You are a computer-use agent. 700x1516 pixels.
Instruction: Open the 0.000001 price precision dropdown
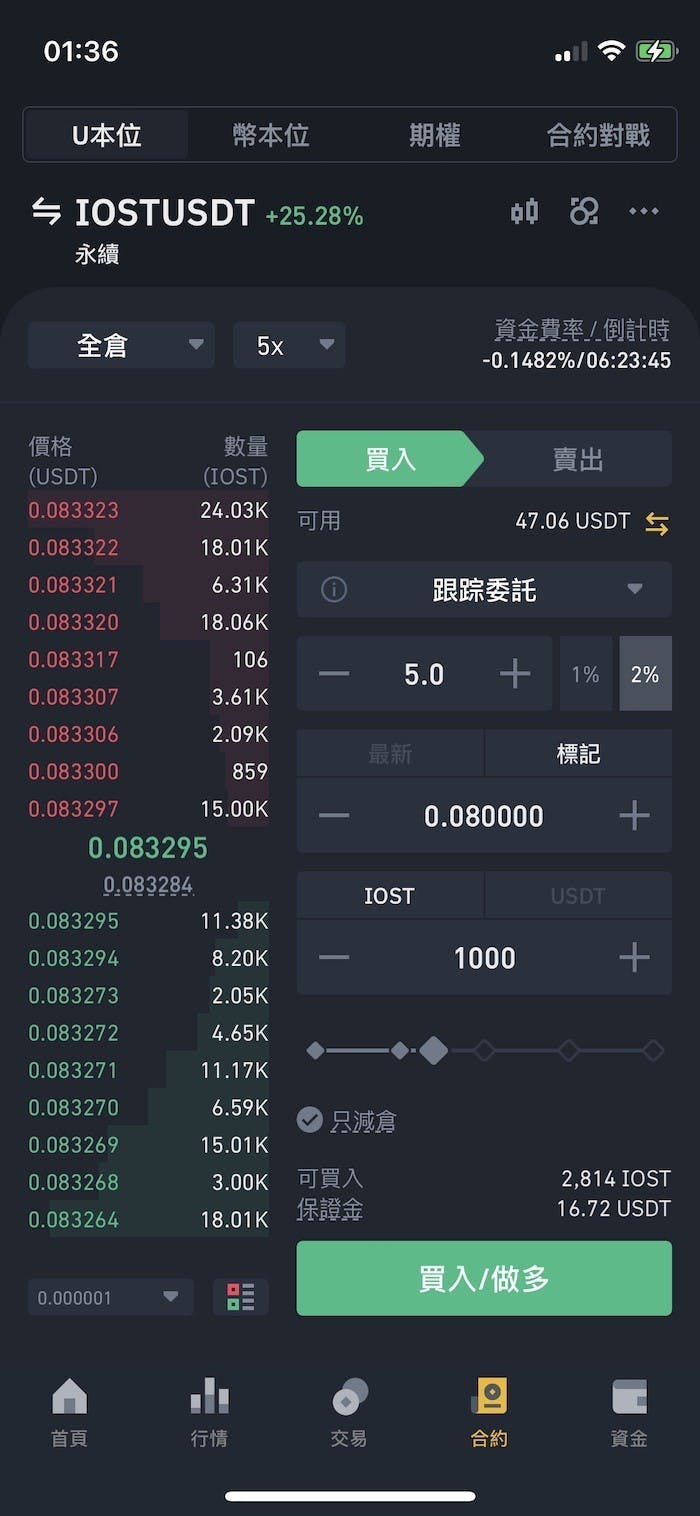(x=110, y=1298)
